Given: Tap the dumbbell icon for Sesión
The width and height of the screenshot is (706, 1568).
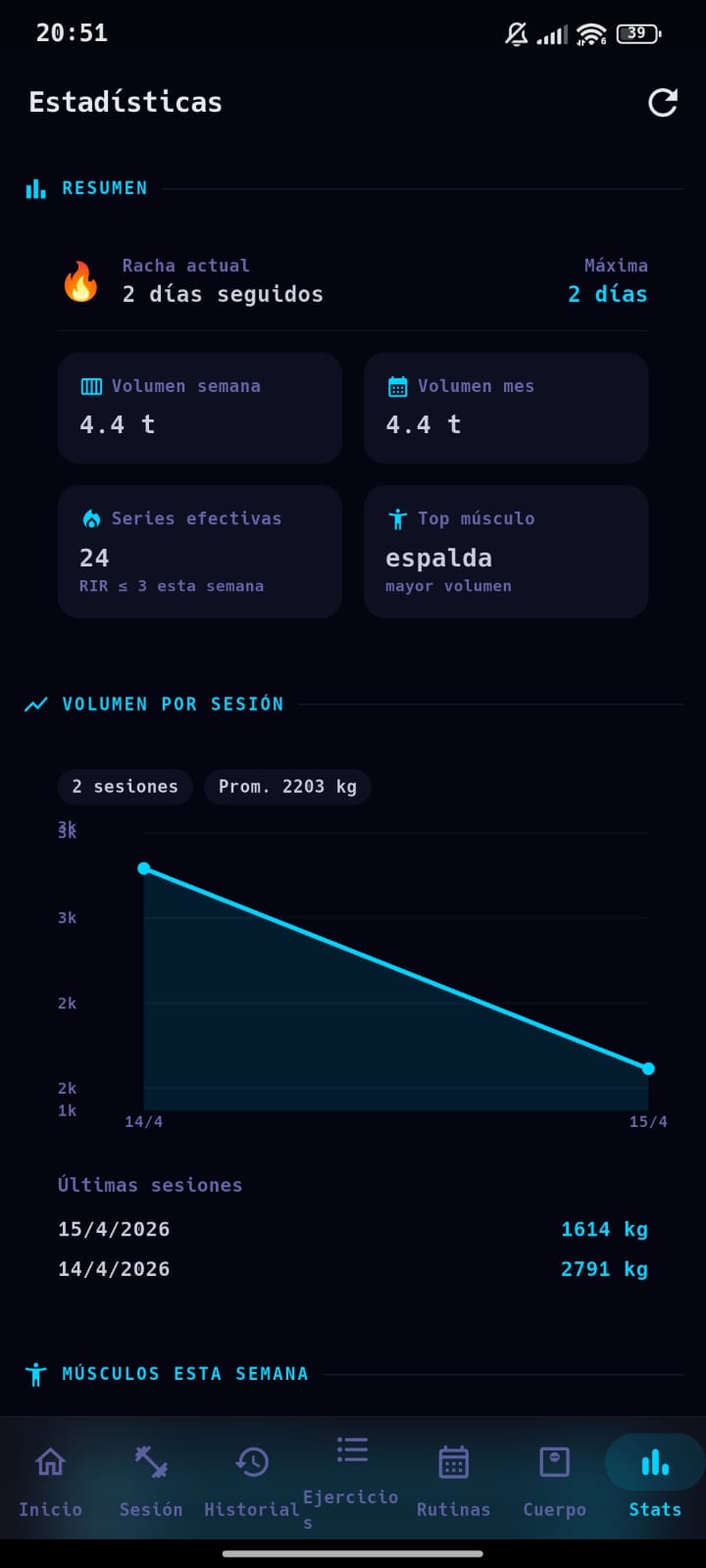Looking at the screenshot, I should click(x=151, y=1461).
